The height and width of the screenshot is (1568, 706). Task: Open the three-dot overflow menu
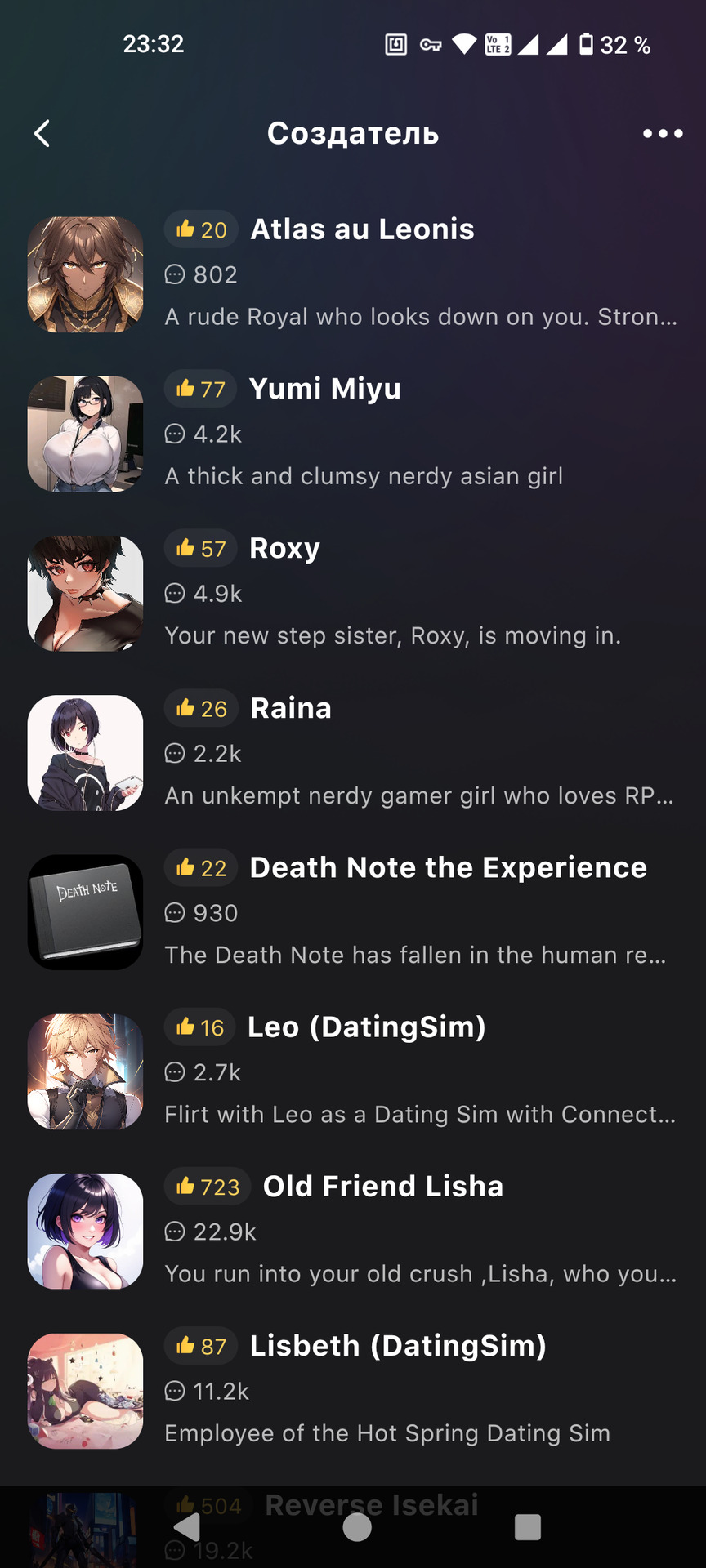[663, 133]
